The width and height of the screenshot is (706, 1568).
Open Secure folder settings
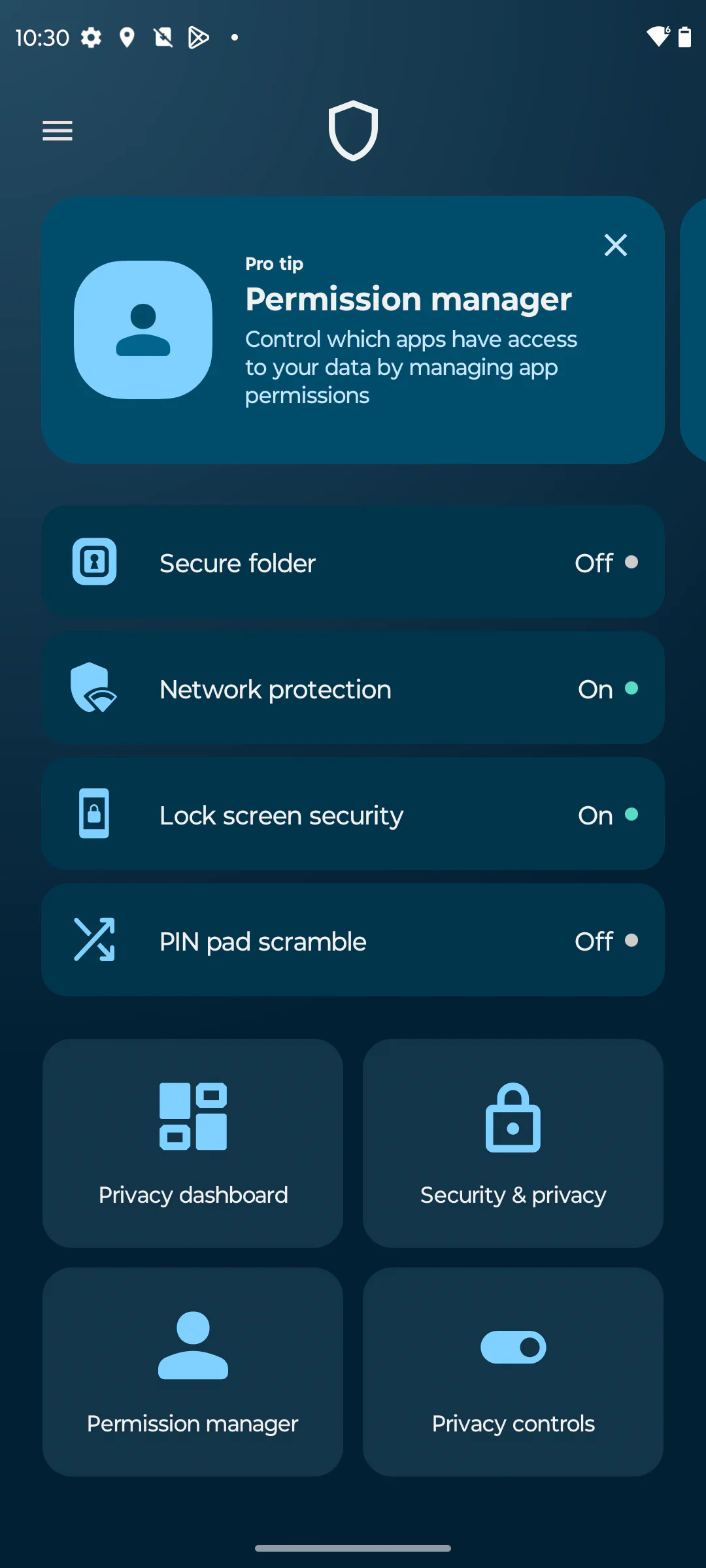[x=353, y=562]
